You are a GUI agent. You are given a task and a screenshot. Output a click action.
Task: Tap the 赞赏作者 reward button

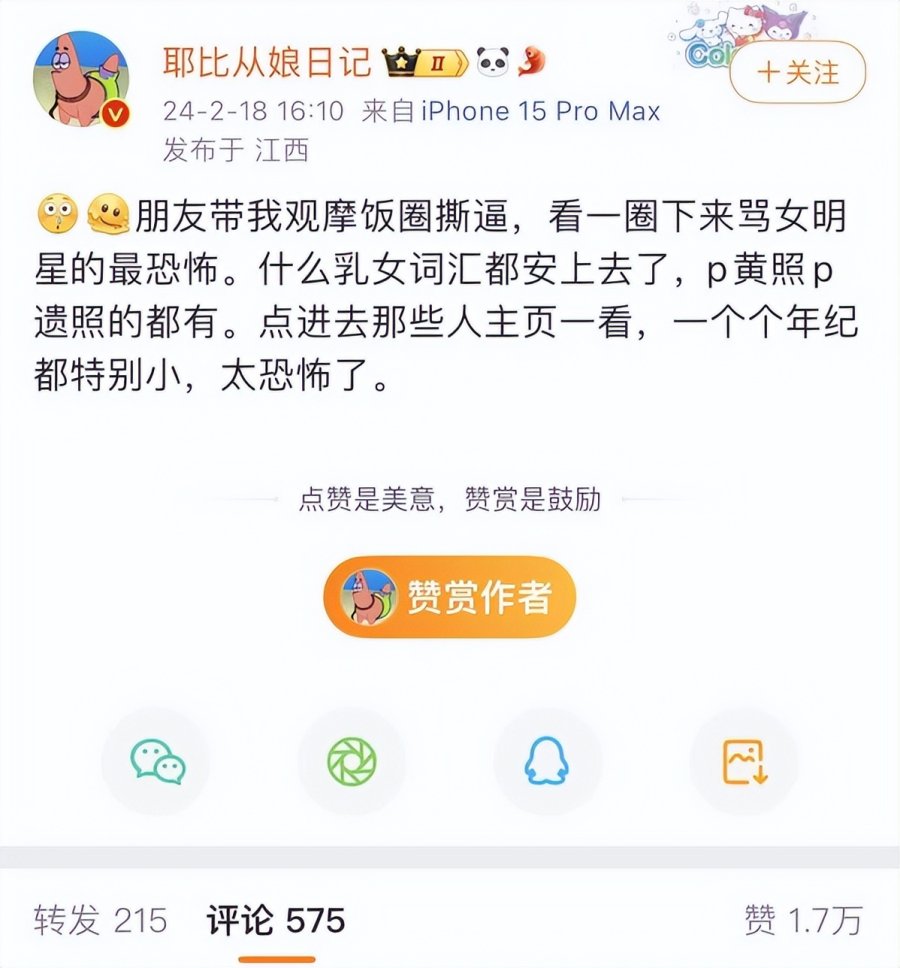pyautogui.click(x=449, y=598)
